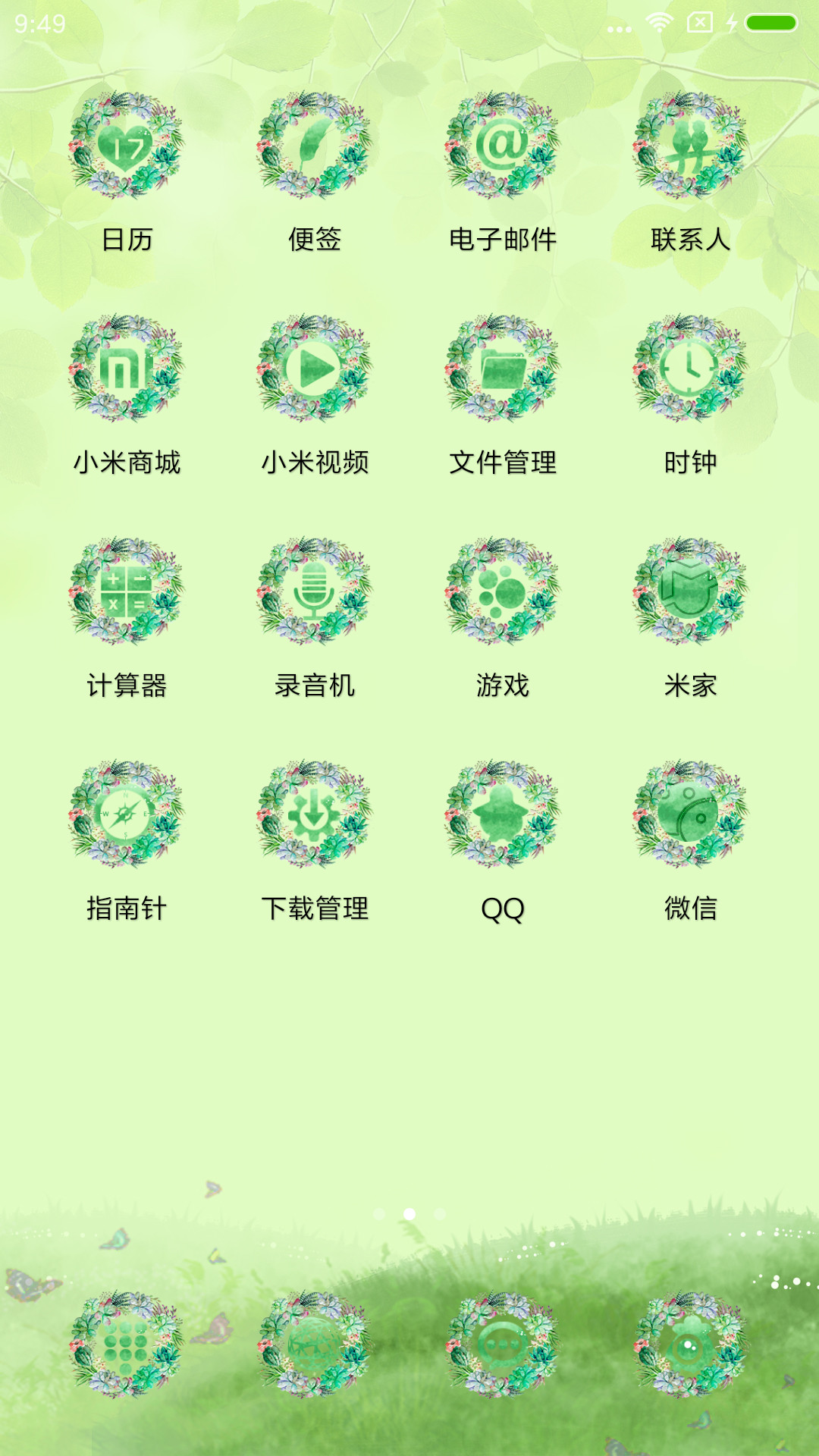This screenshot has height=1456, width=819.
Task: Launch the browser globe icon in dock
Action: (x=315, y=1345)
